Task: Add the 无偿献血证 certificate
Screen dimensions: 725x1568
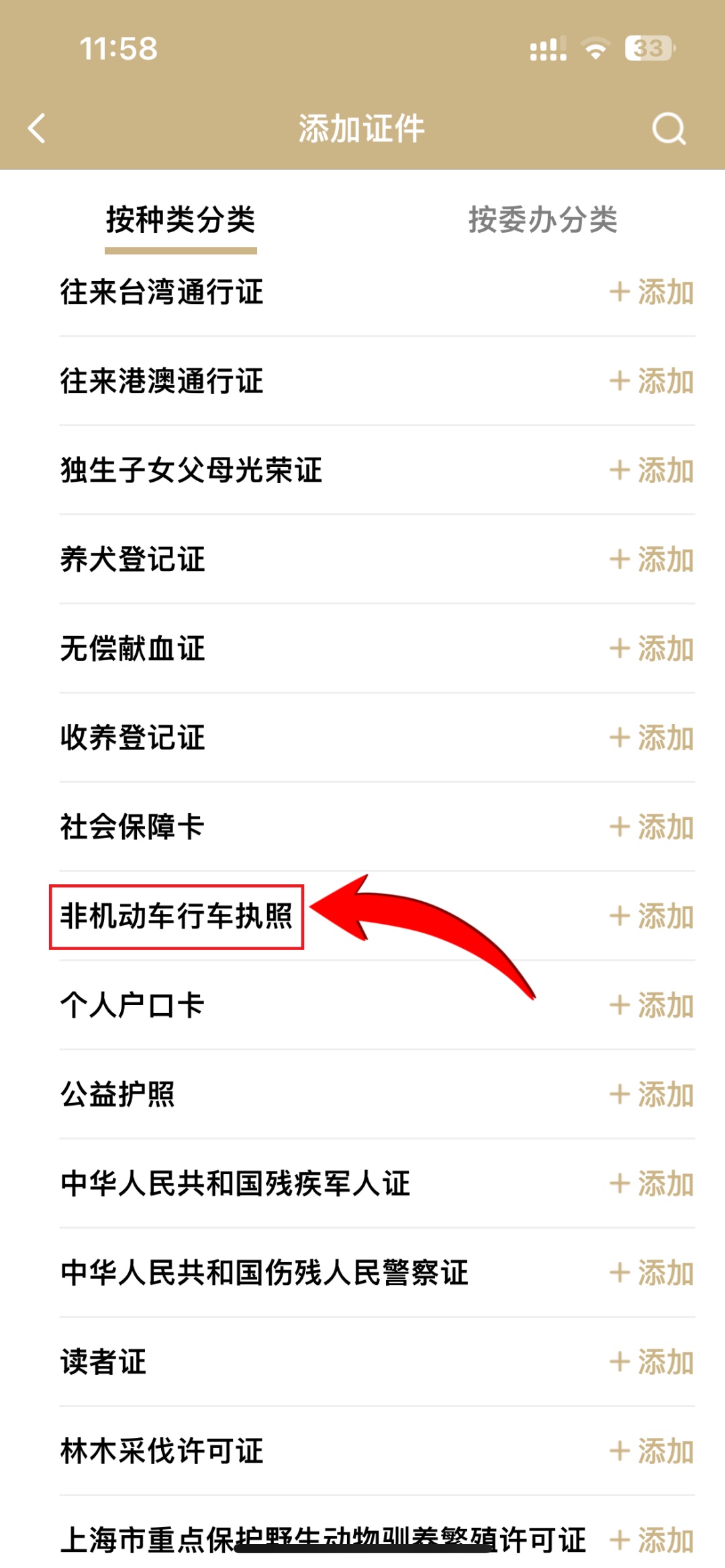Action: click(x=651, y=649)
